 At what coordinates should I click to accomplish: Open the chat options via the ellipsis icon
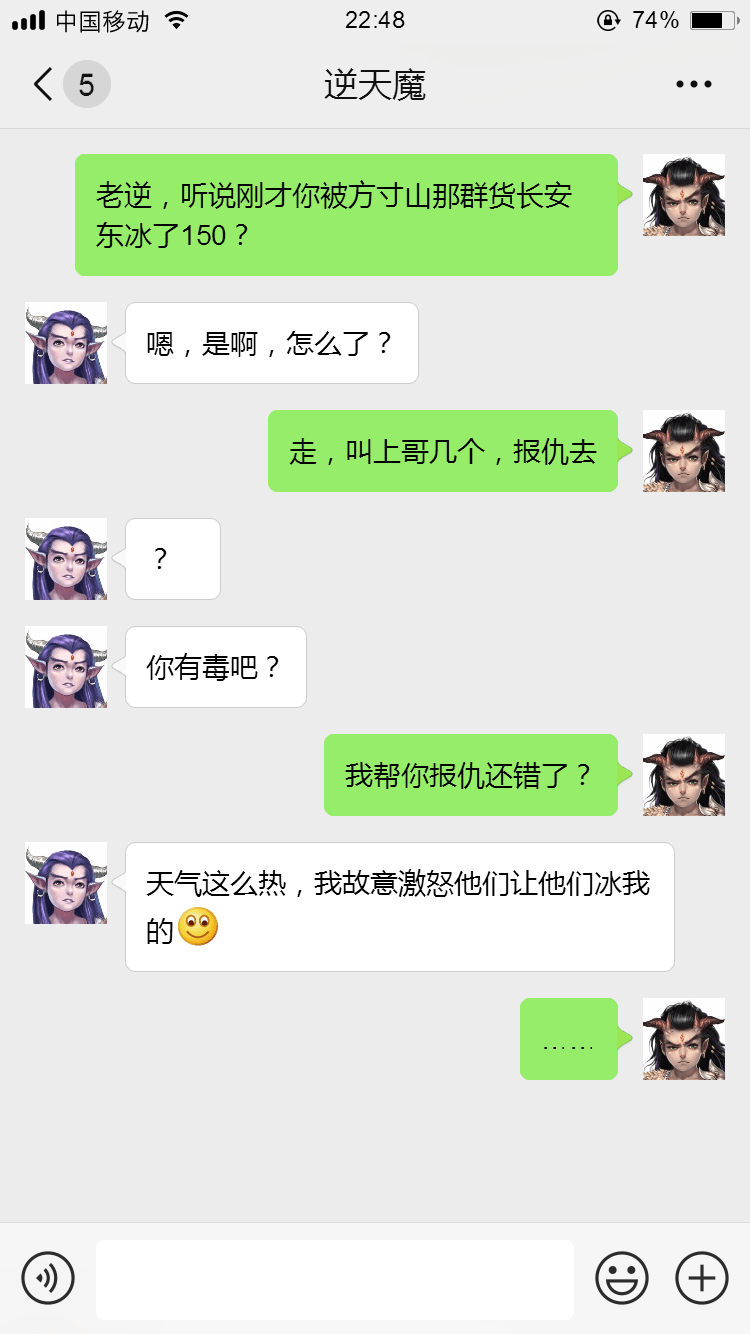point(692,84)
